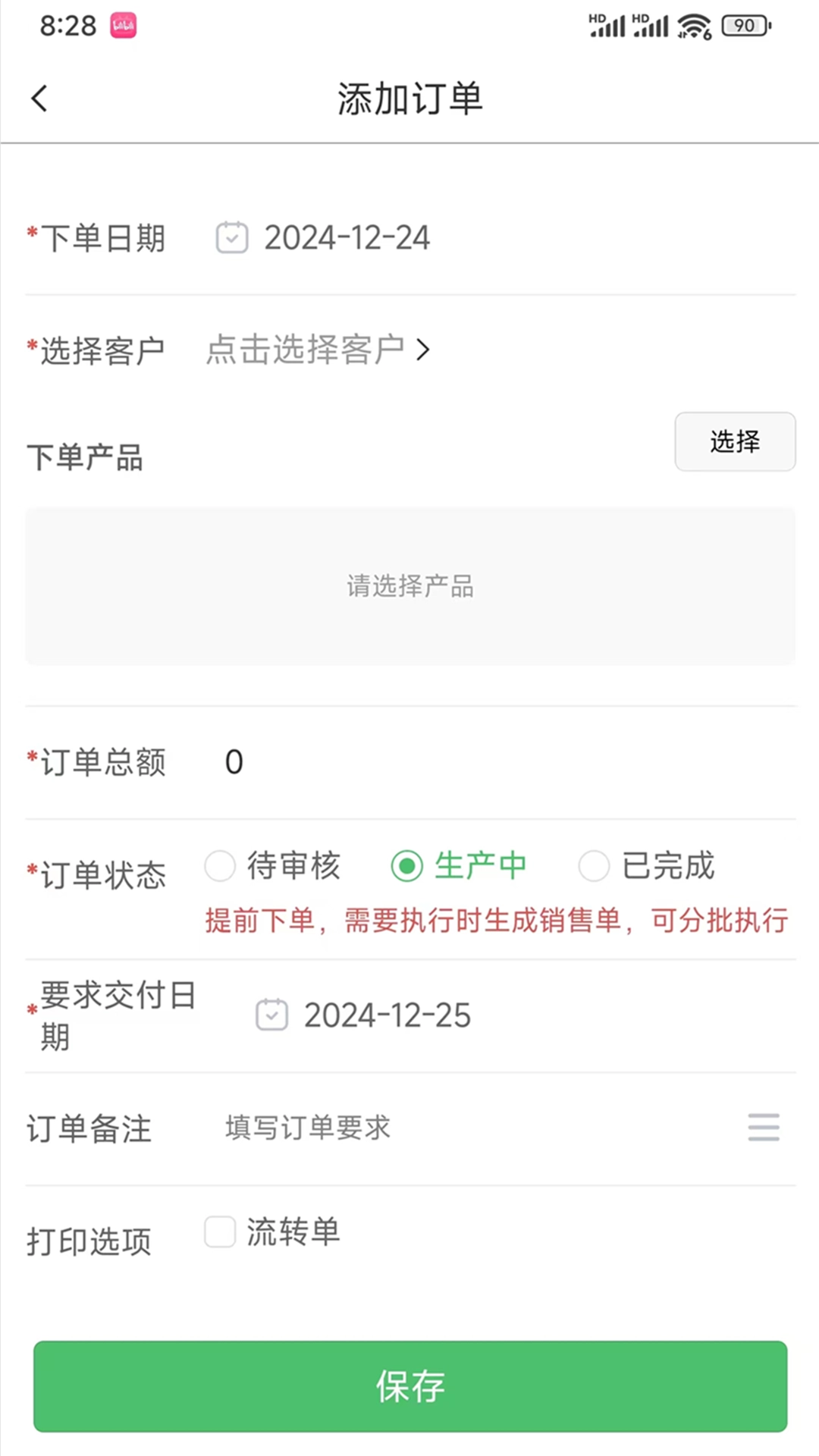The height and width of the screenshot is (1456, 819).
Task: Tap the lines icon next to 订单备注
Action: click(764, 1129)
